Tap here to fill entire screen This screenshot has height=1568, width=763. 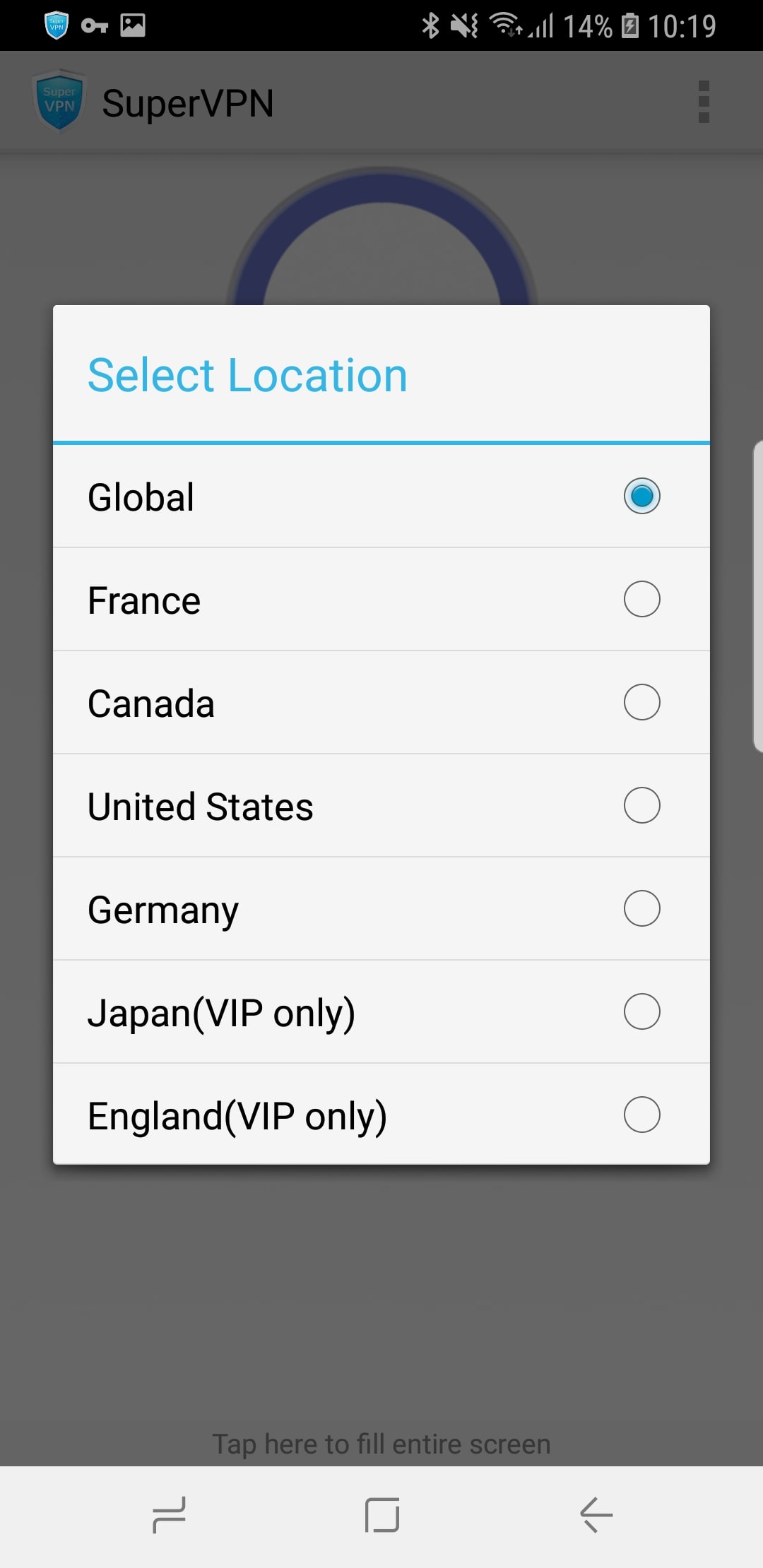click(x=381, y=1444)
